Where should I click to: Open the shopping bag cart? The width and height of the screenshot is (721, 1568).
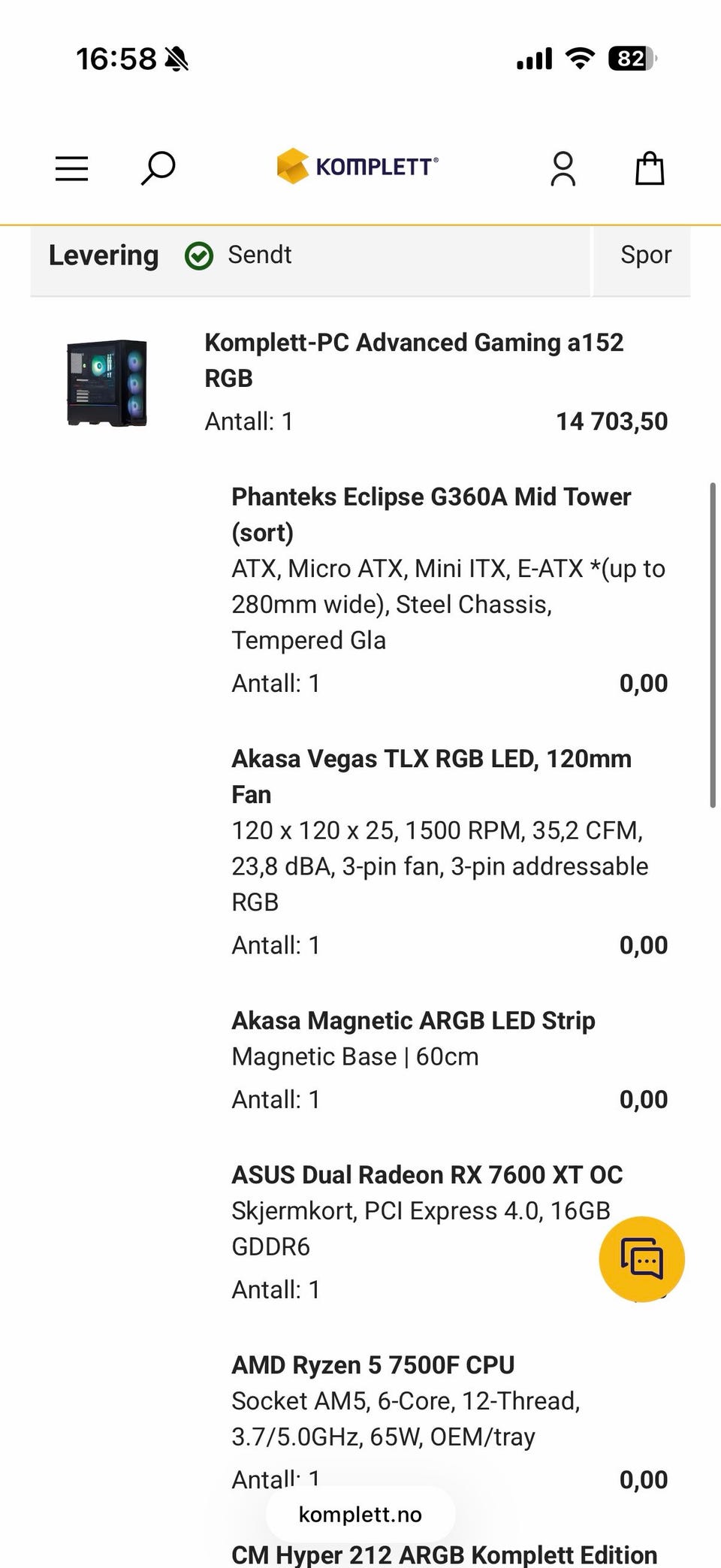pyautogui.click(x=650, y=168)
